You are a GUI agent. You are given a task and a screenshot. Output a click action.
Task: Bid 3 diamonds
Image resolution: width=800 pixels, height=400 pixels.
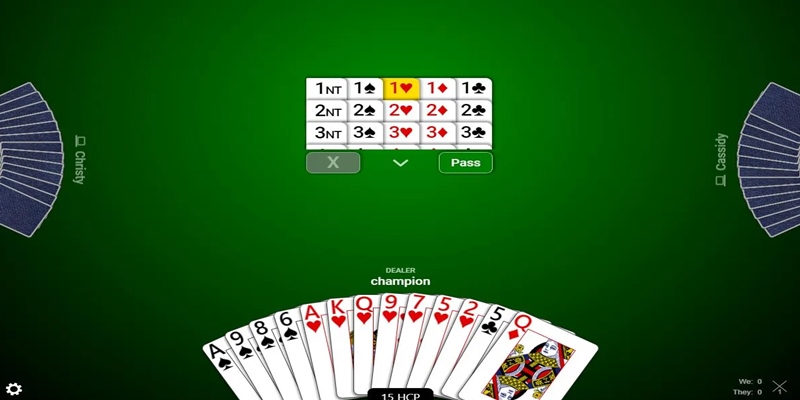[x=438, y=133]
